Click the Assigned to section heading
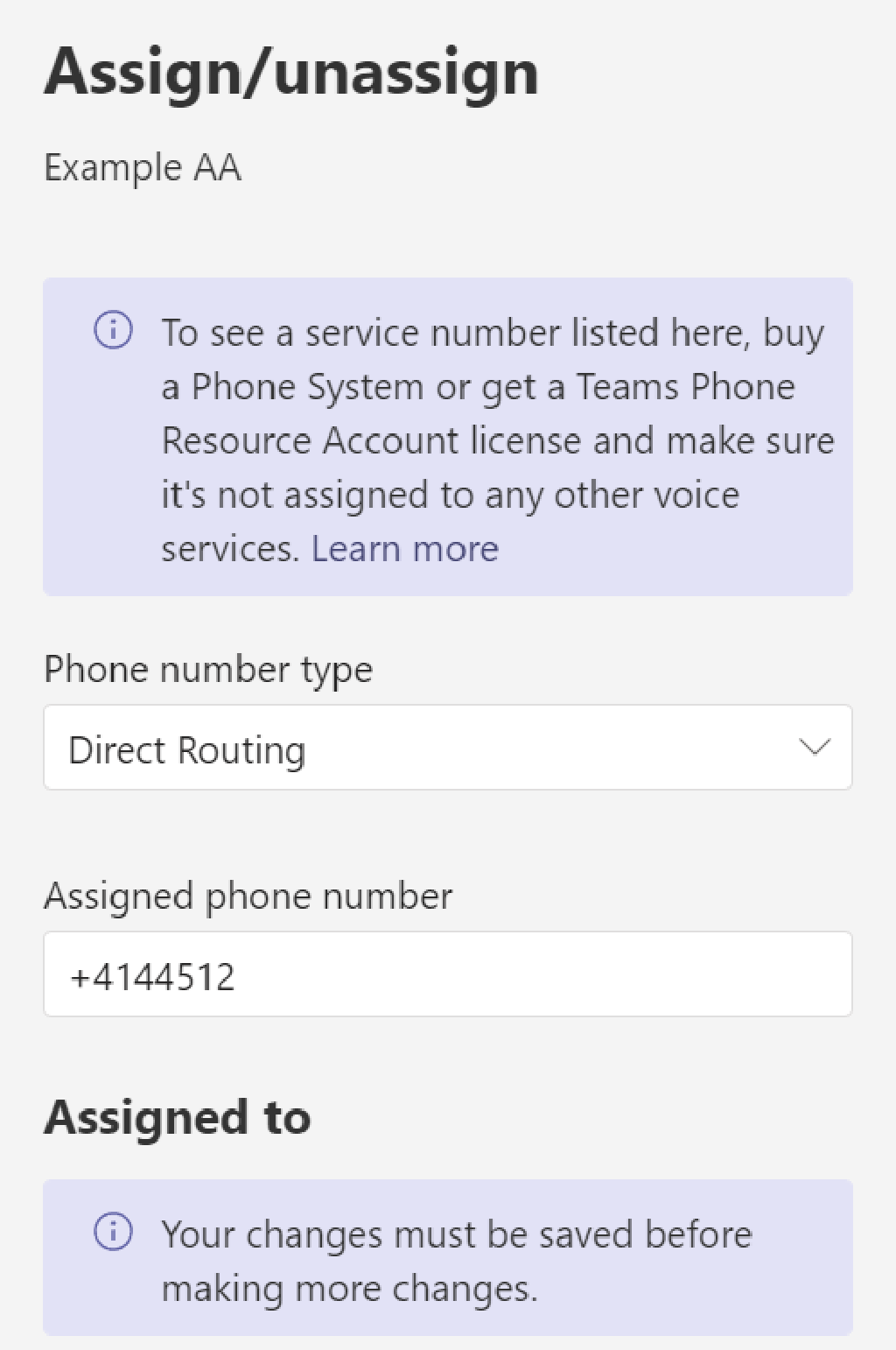The height and width of the screenshot is (1350, 896). tap(178, 1116)
